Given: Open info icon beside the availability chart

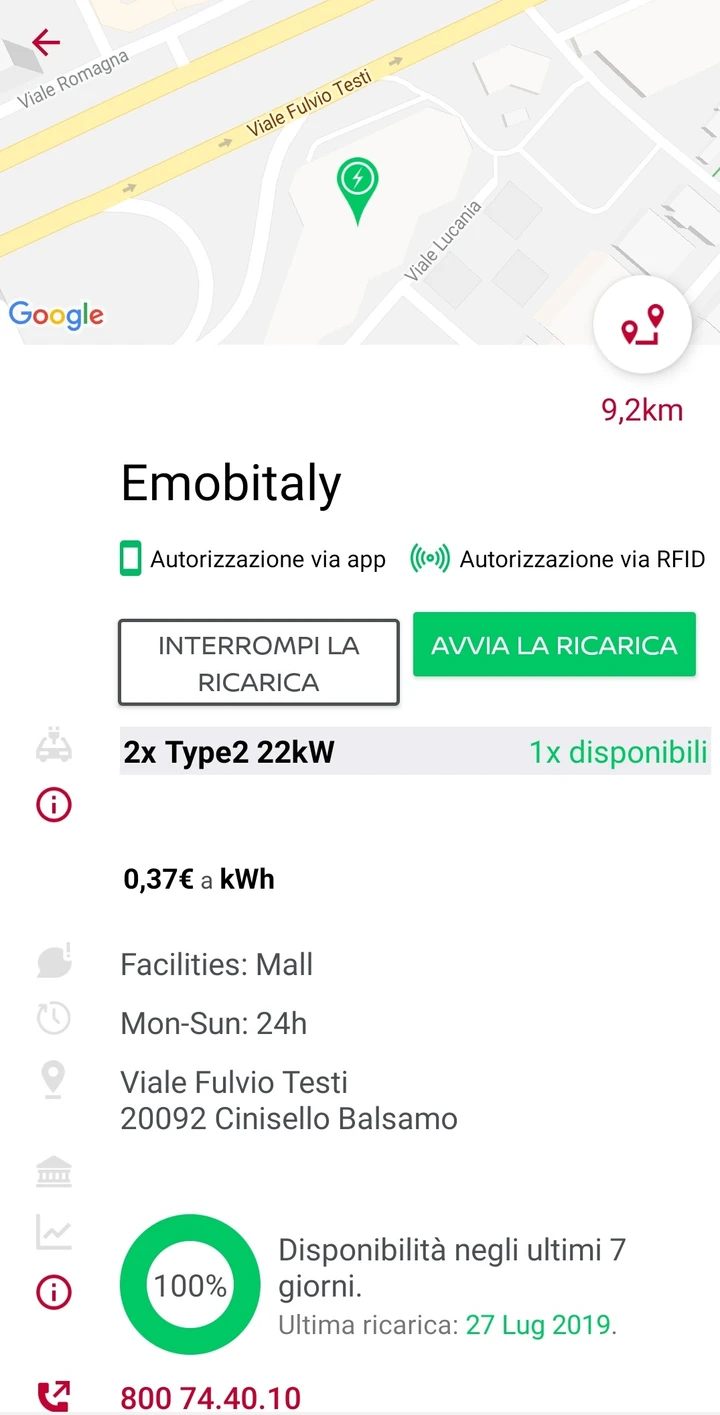Looking at the screenshot, I should pyautogui.click(x=54, y=1292).
